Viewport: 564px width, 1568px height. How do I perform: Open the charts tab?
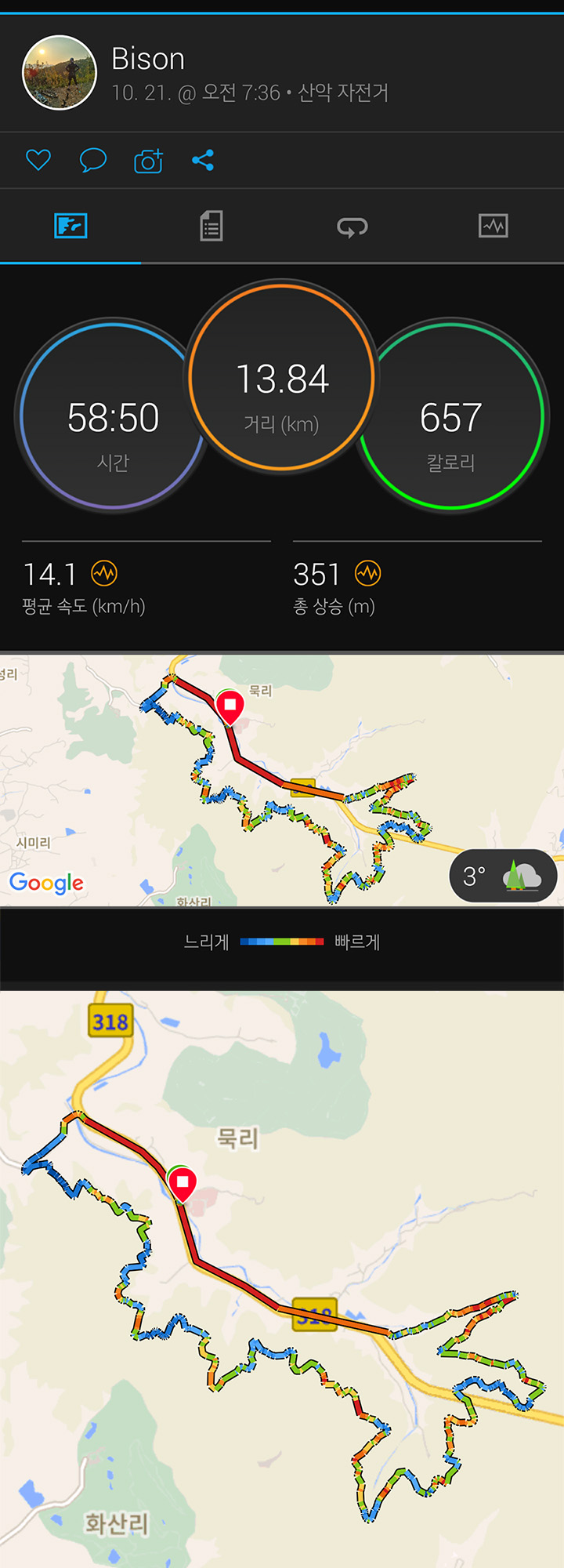point(493,226)
